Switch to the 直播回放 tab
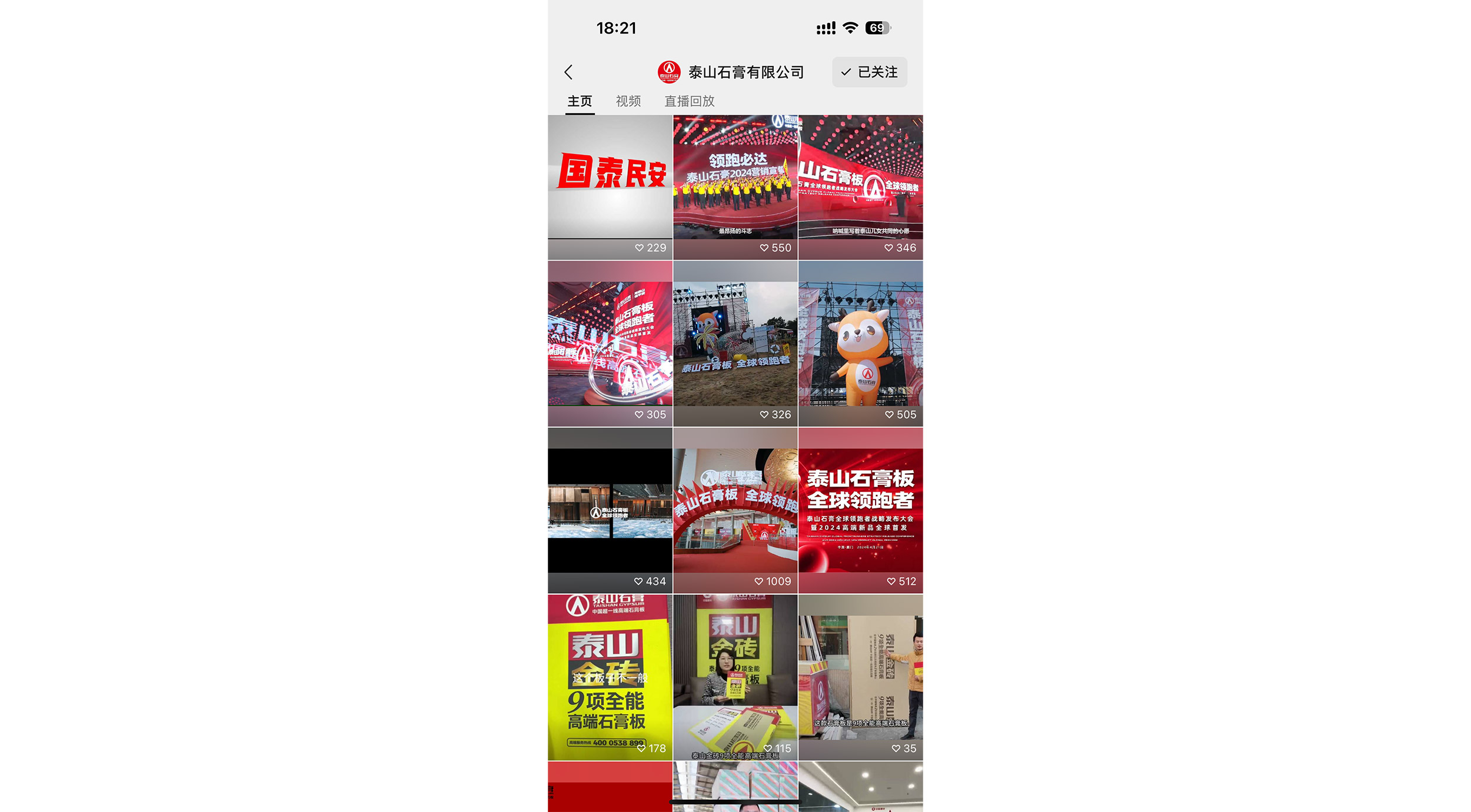1471x812 pixels. click(689, 101)
